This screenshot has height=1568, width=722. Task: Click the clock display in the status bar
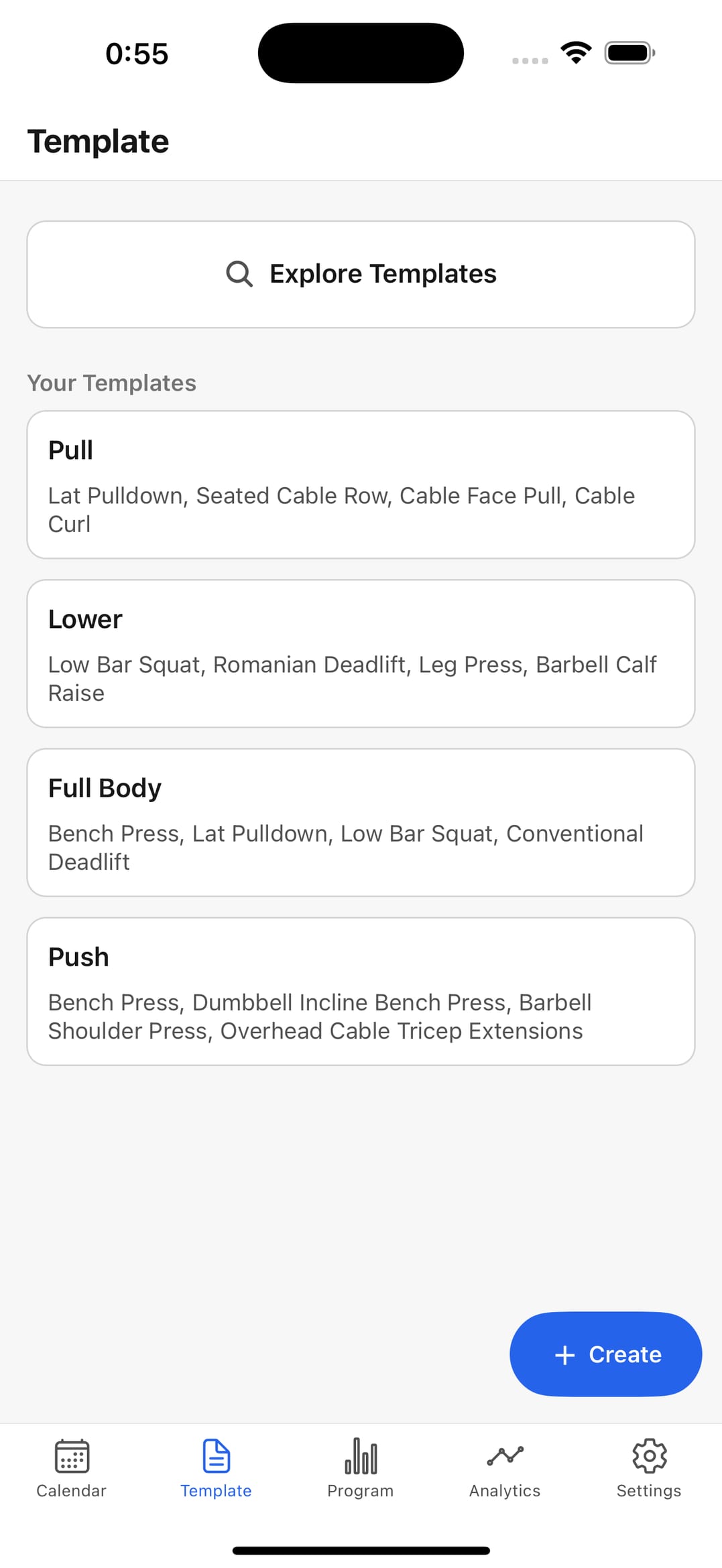[136, 52]
